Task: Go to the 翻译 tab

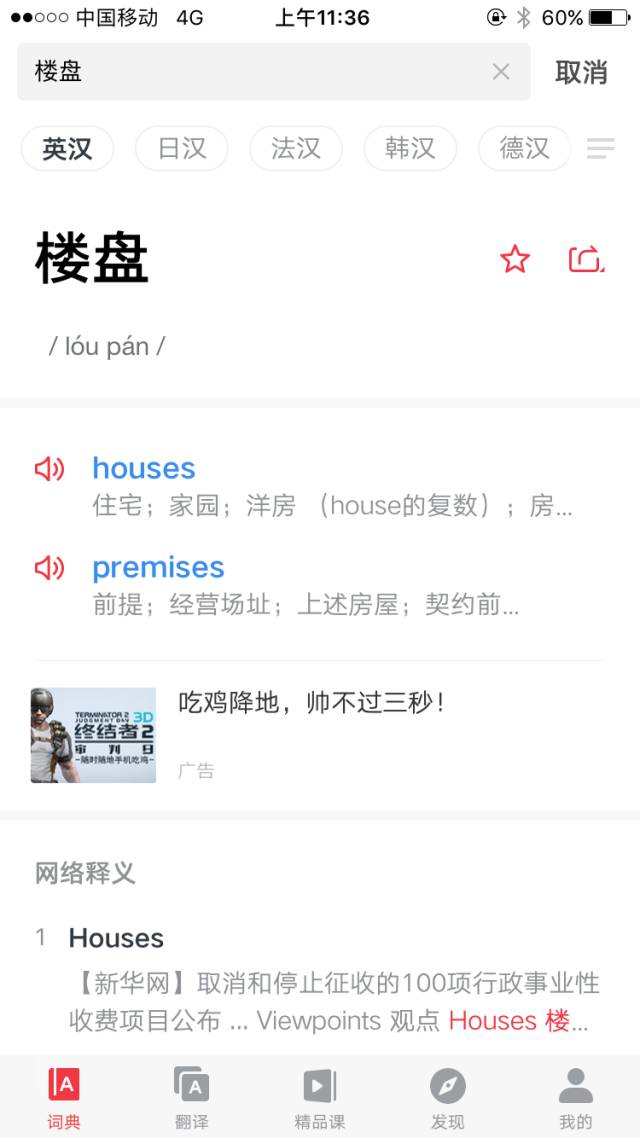Action: point(191,1097)
